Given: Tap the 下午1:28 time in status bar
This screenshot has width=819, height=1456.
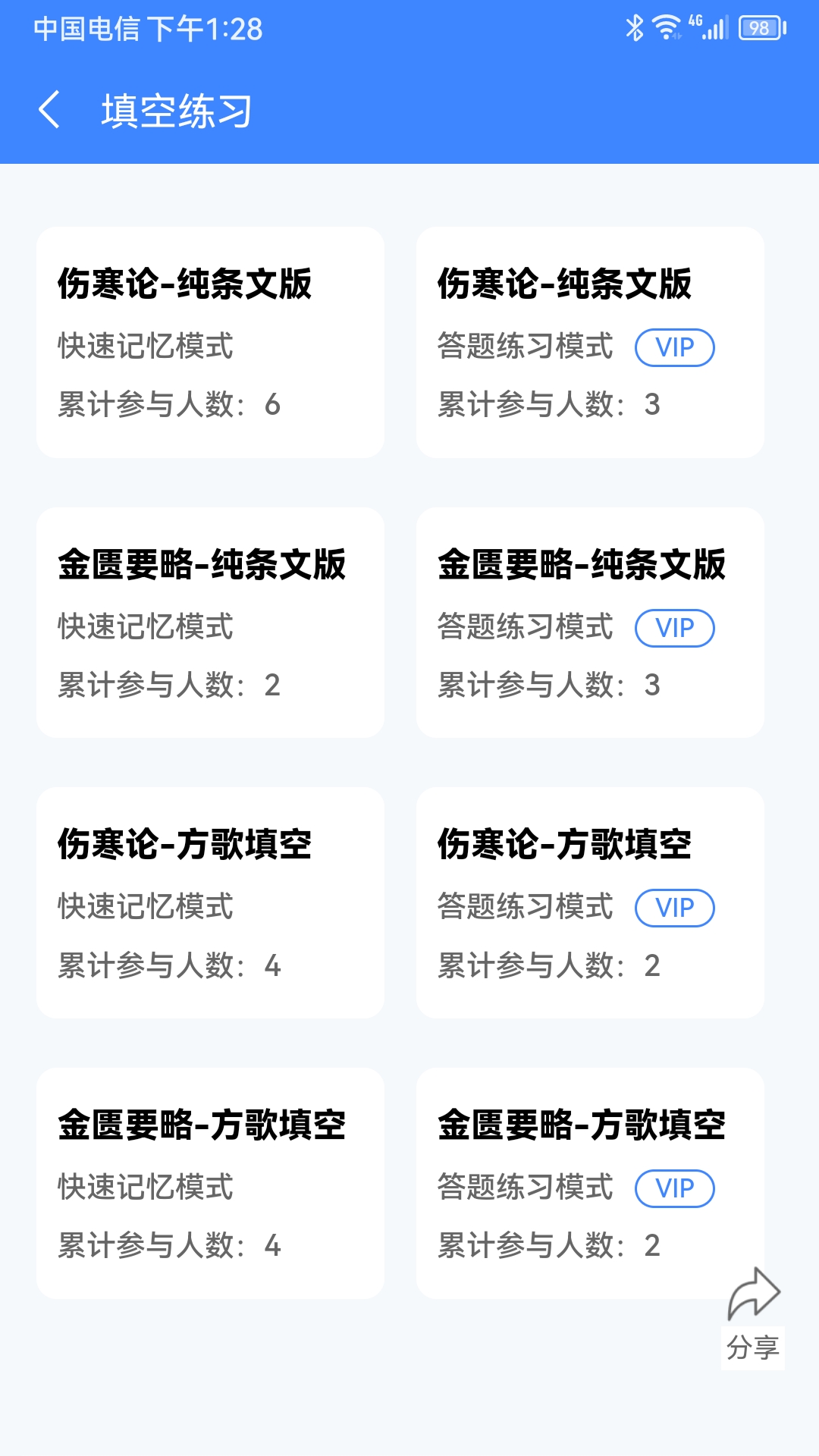Looking at the screenshot, I should pyautogui.click(x=205, y=29).
